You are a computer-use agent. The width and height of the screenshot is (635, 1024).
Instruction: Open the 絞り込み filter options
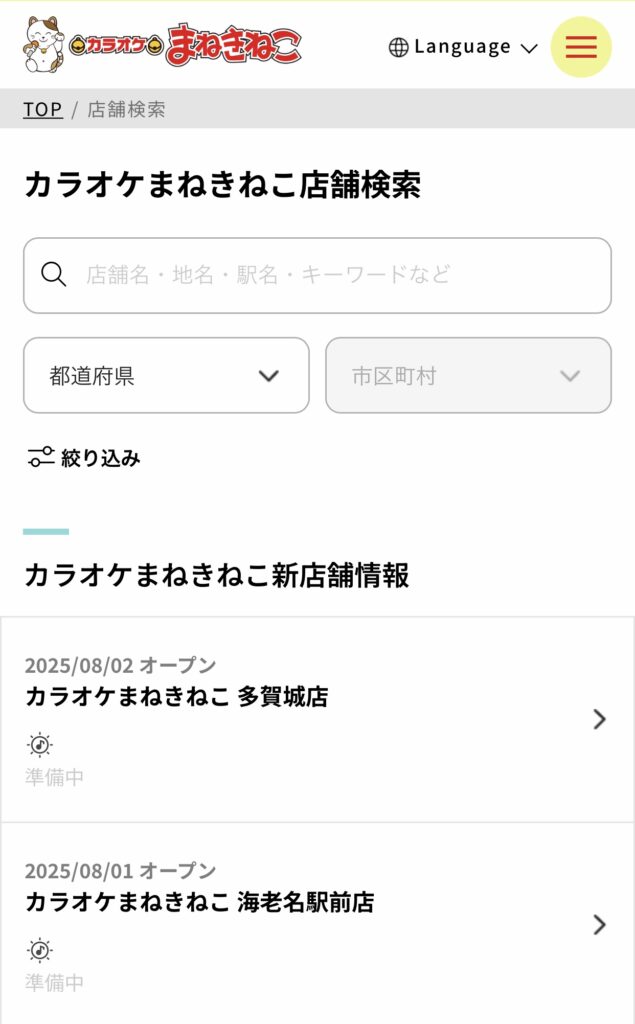84,458
